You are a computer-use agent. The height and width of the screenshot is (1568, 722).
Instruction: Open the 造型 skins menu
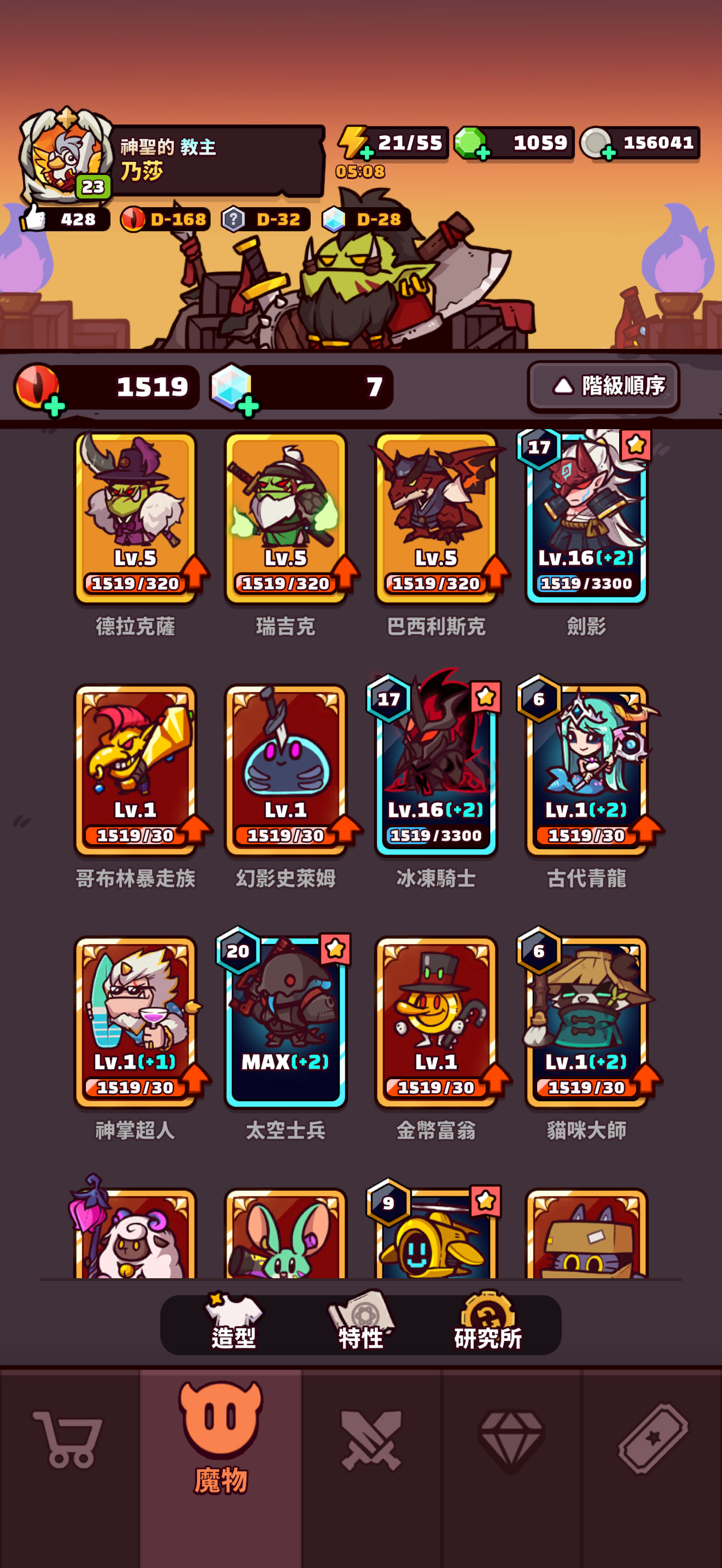pyautogui.click(x=234, y=1323)
